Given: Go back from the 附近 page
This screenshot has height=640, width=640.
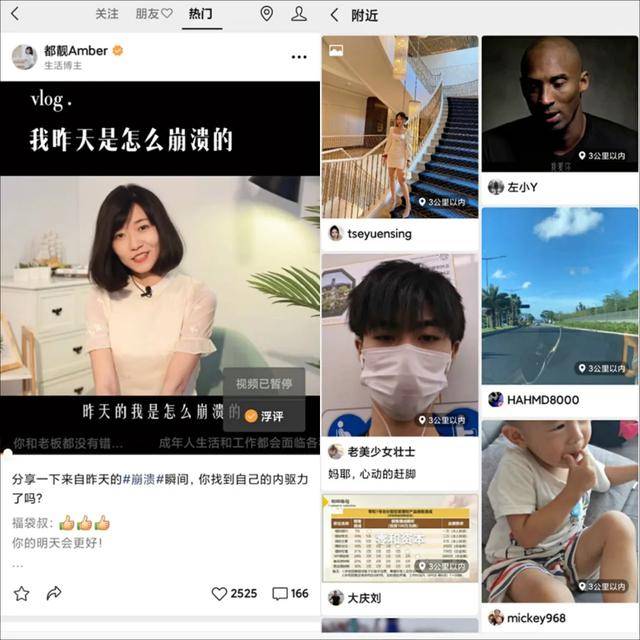Looking at the screenshot, I should coord(334,15).
